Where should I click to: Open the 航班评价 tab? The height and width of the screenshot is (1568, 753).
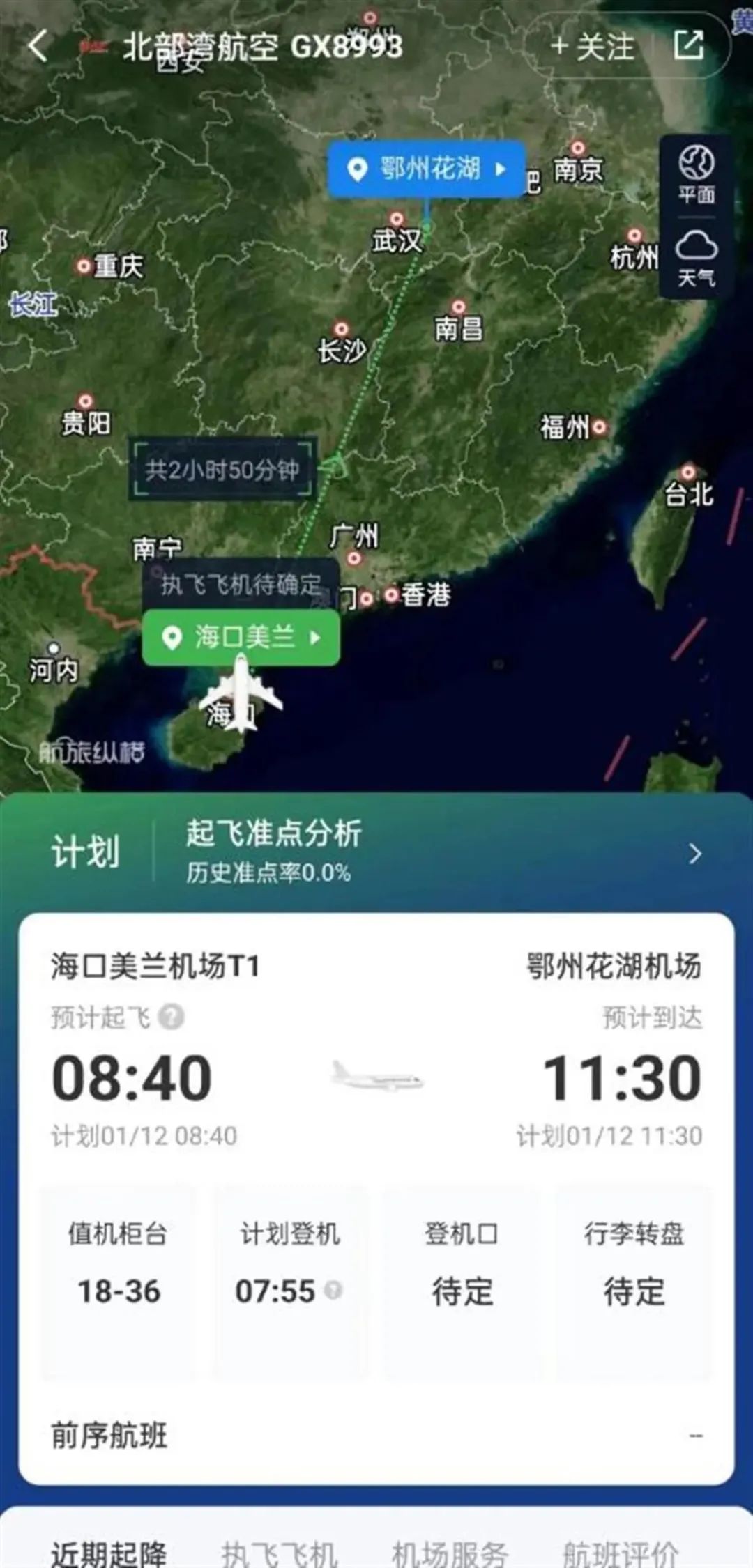pos(621,1553)
